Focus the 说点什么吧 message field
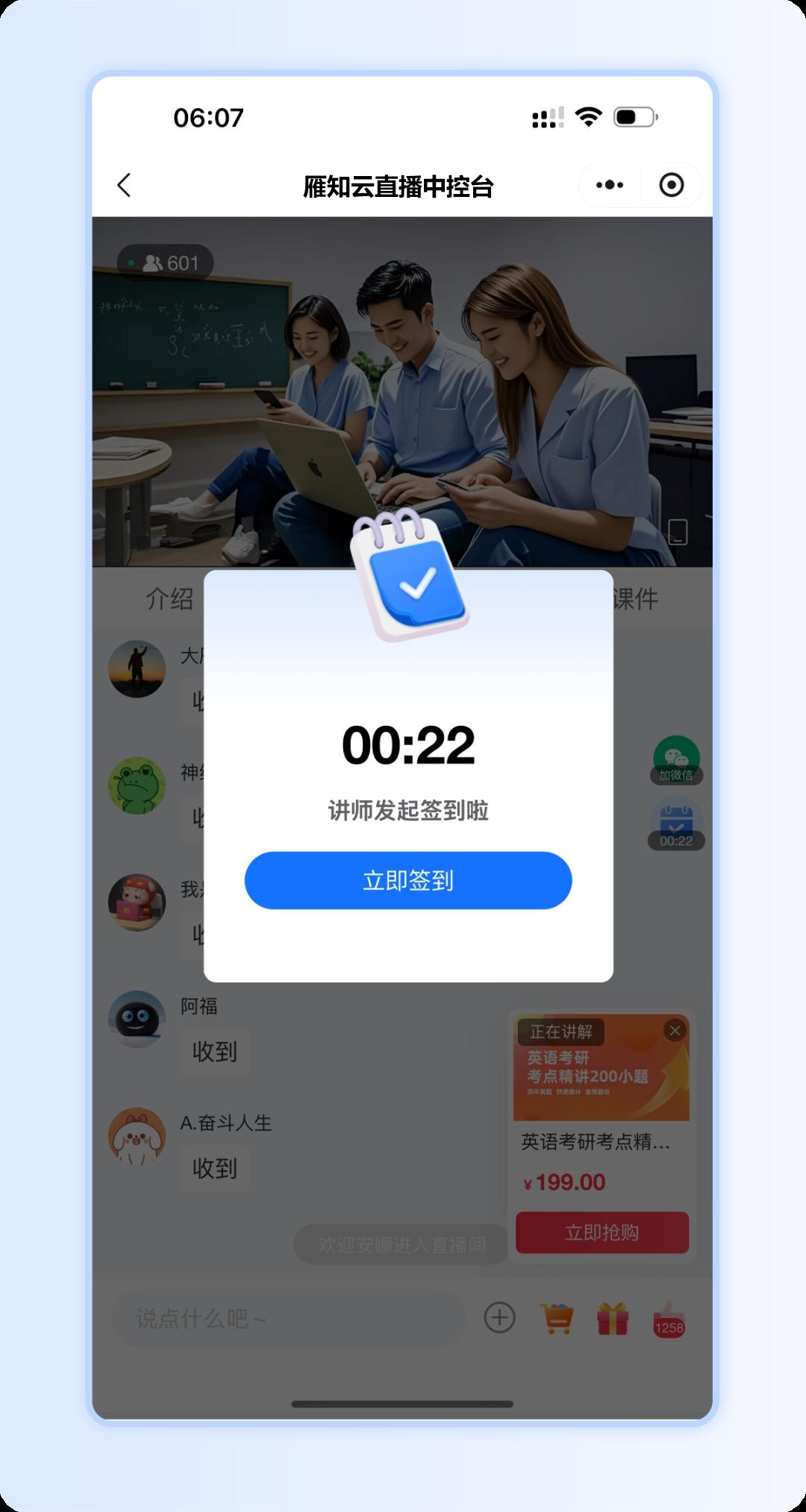806x1512 pixels. coord(287,1319)
